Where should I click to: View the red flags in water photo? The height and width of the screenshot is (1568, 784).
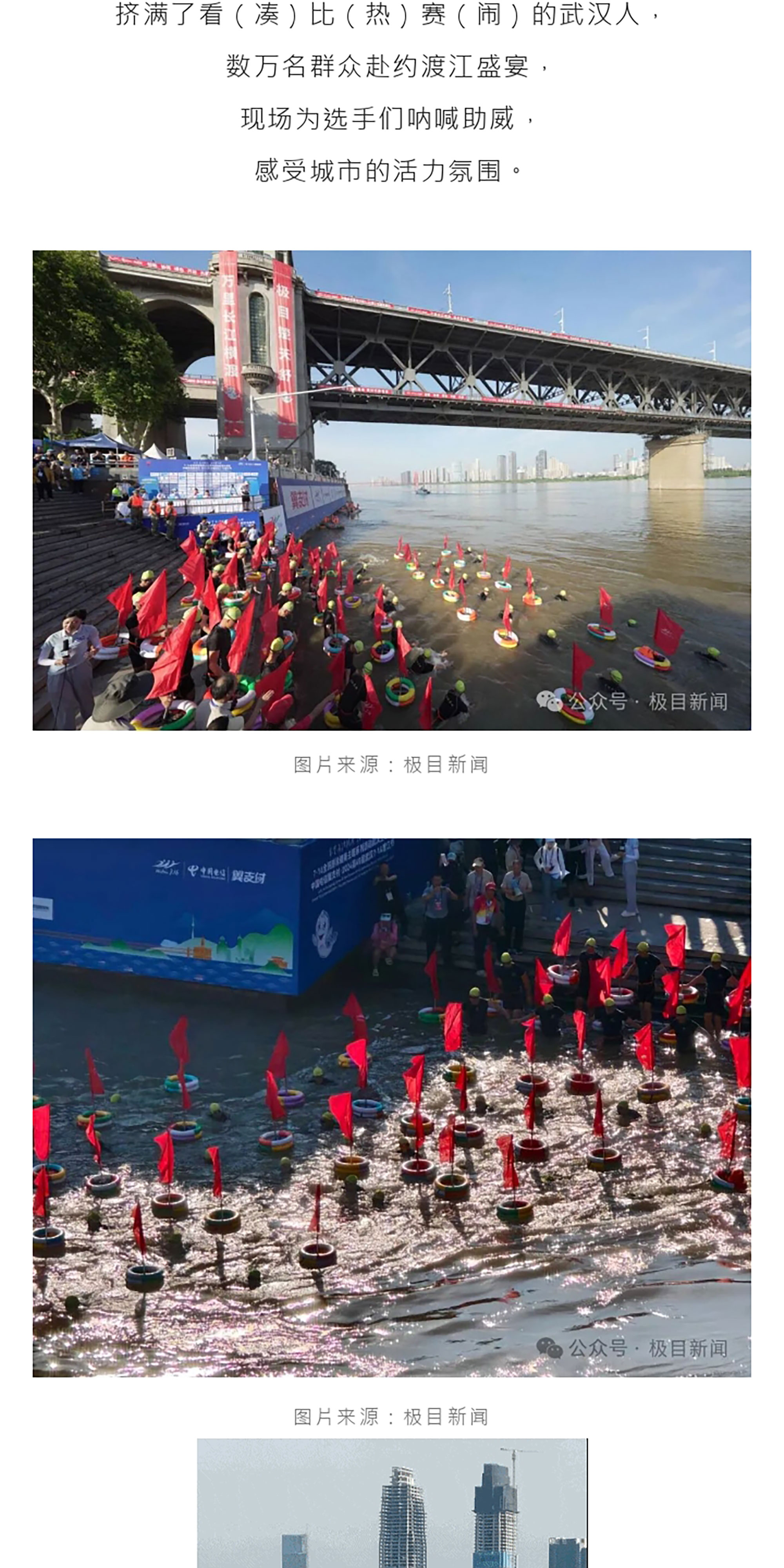pos(391,1107)
